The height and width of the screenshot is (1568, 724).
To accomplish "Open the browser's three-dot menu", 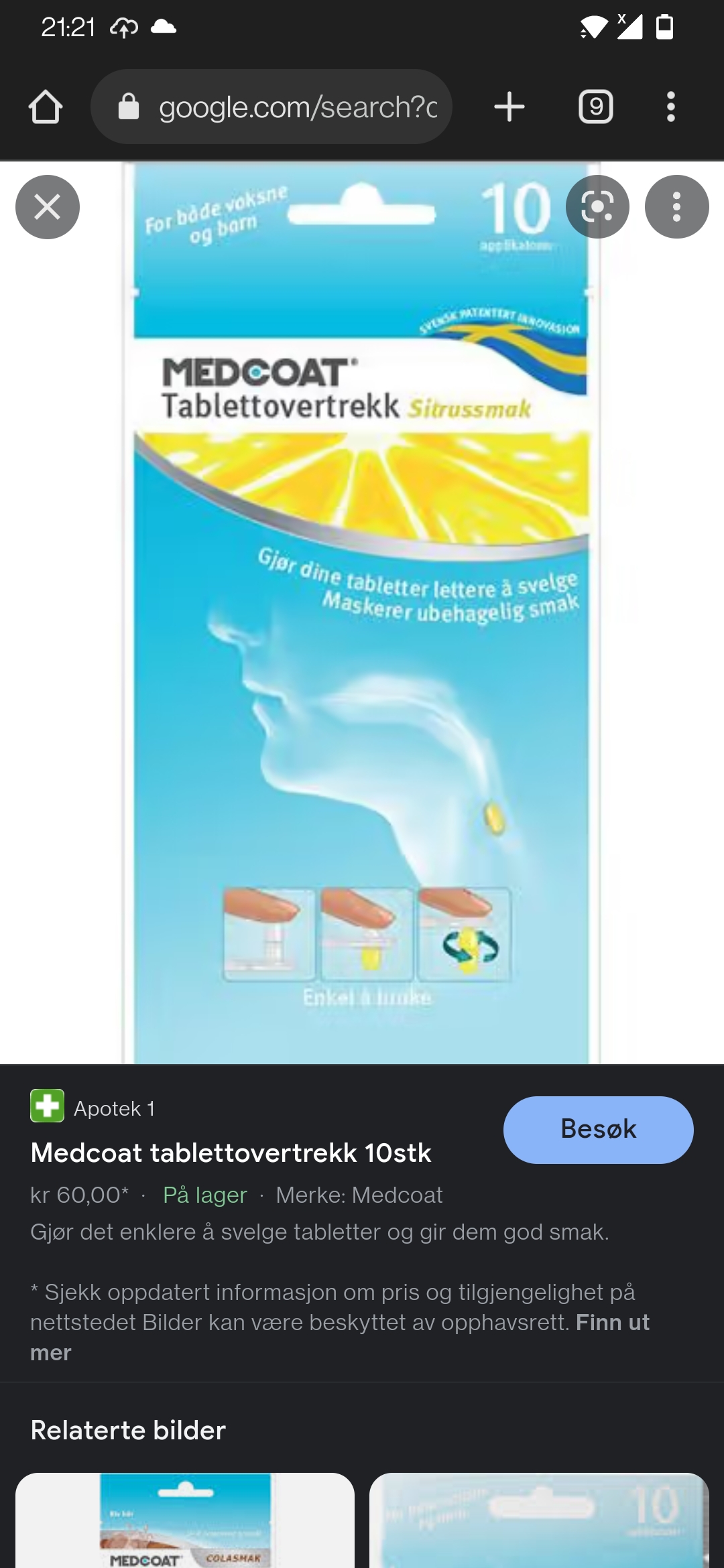I will point(670,107).
